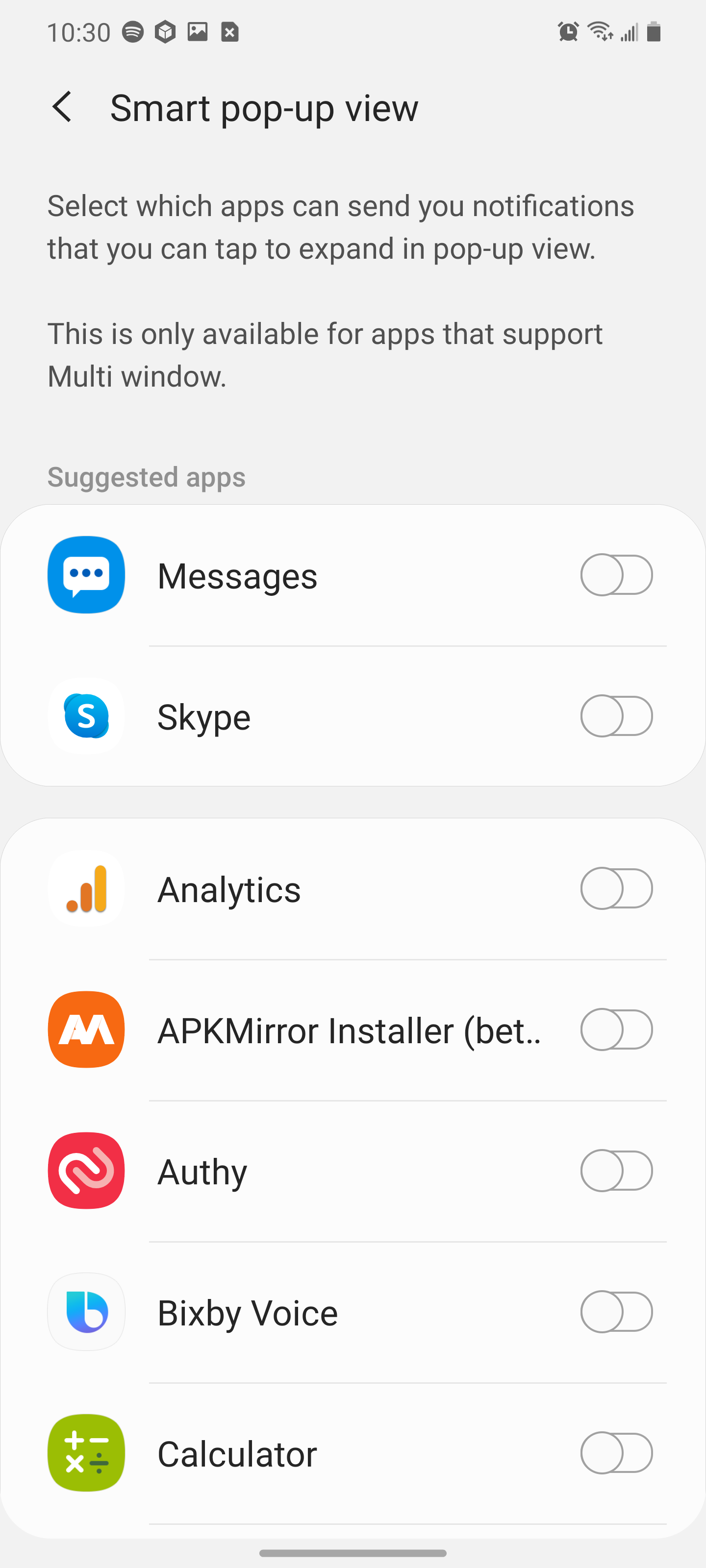Viewport: 706px width, 1568px height.
Task: Tap the Smart pop-up view title
Action: 264,107
